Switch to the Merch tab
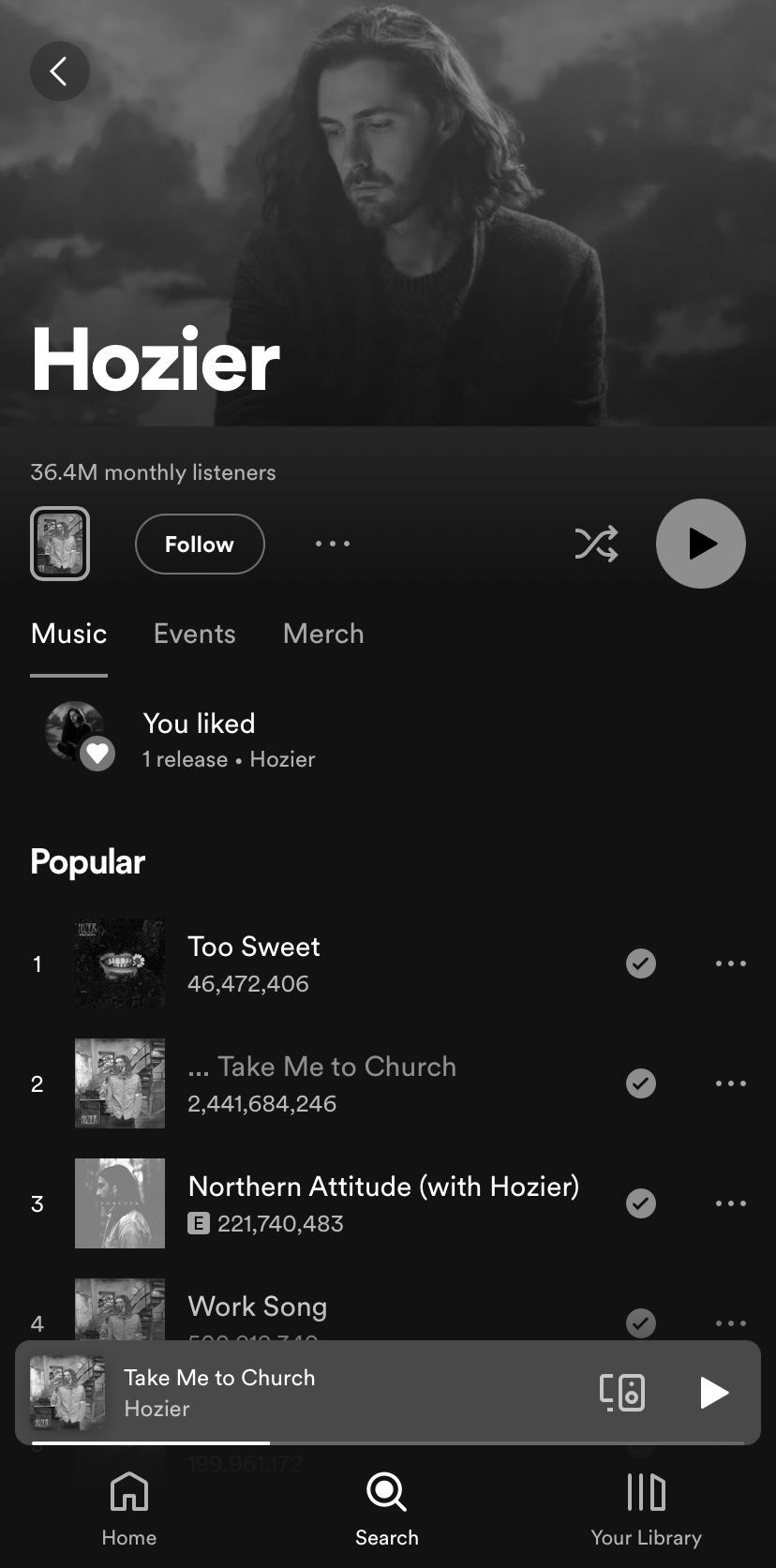 click(323, 634)
